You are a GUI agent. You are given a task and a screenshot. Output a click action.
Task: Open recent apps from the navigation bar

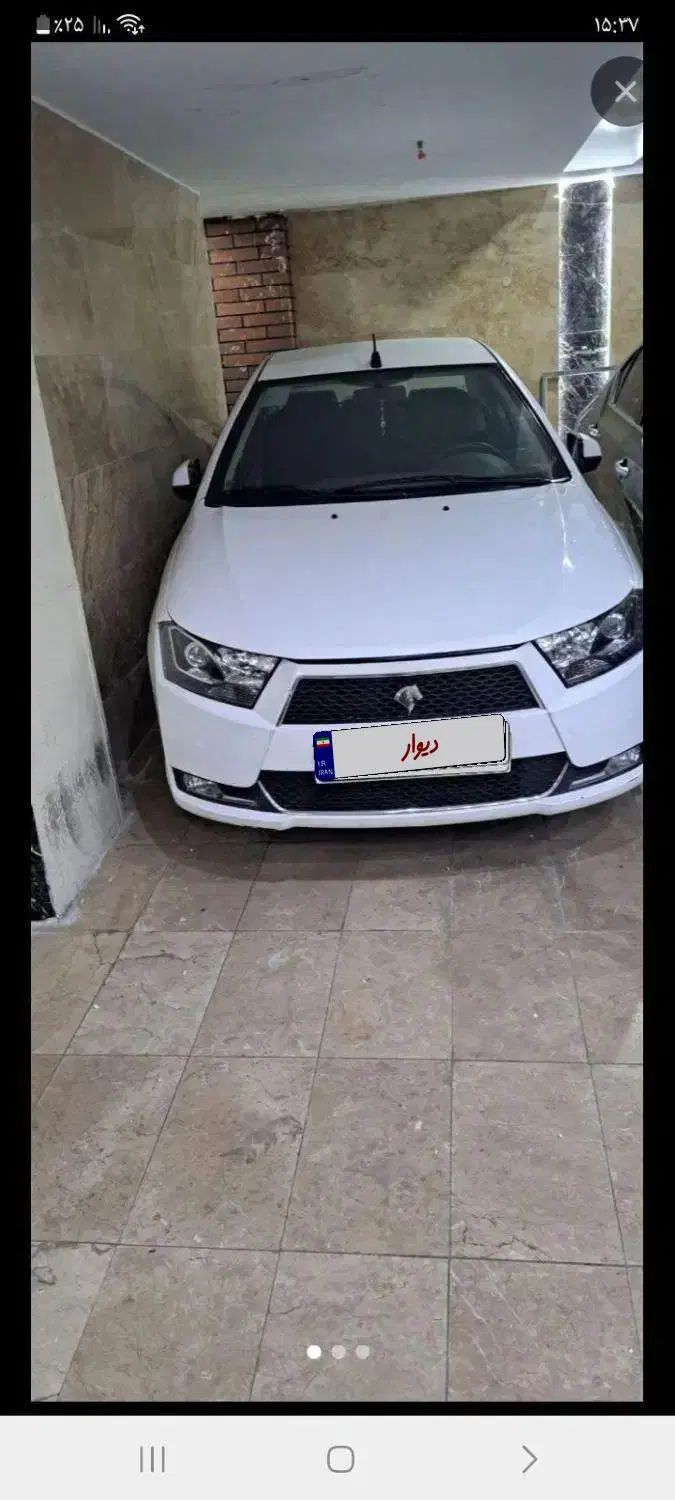point(152,1459)
